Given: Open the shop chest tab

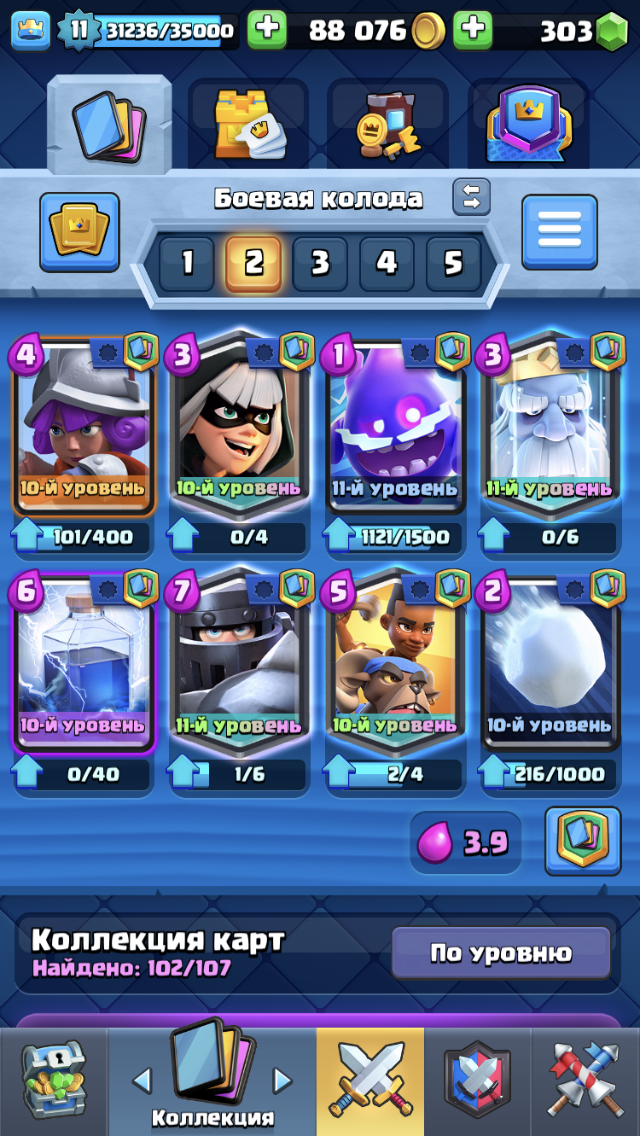Looking at the screenshot, I should pyautogui.click(x=53, y=1082).
